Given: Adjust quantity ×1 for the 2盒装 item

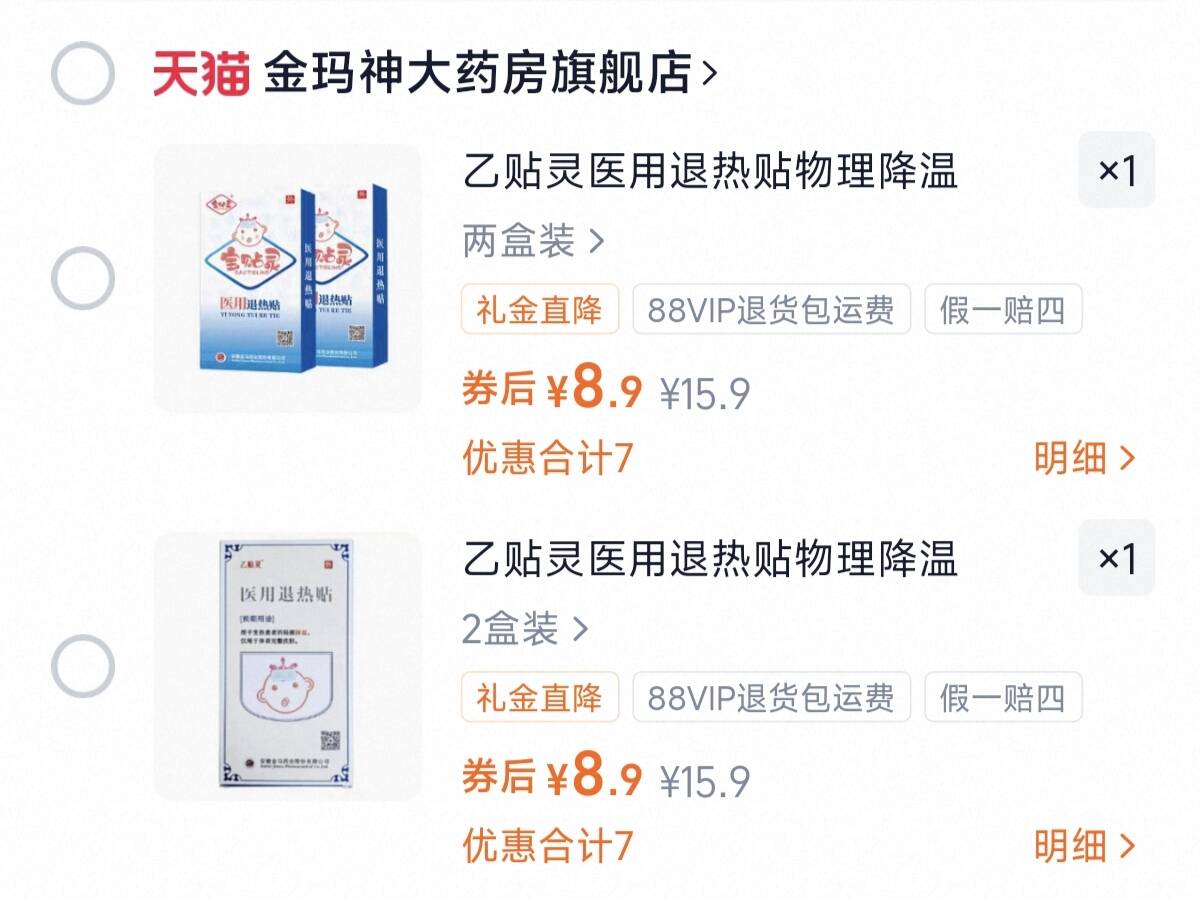Looking at the screenshot, I should pyautogui.click(x=1116, y=558).
